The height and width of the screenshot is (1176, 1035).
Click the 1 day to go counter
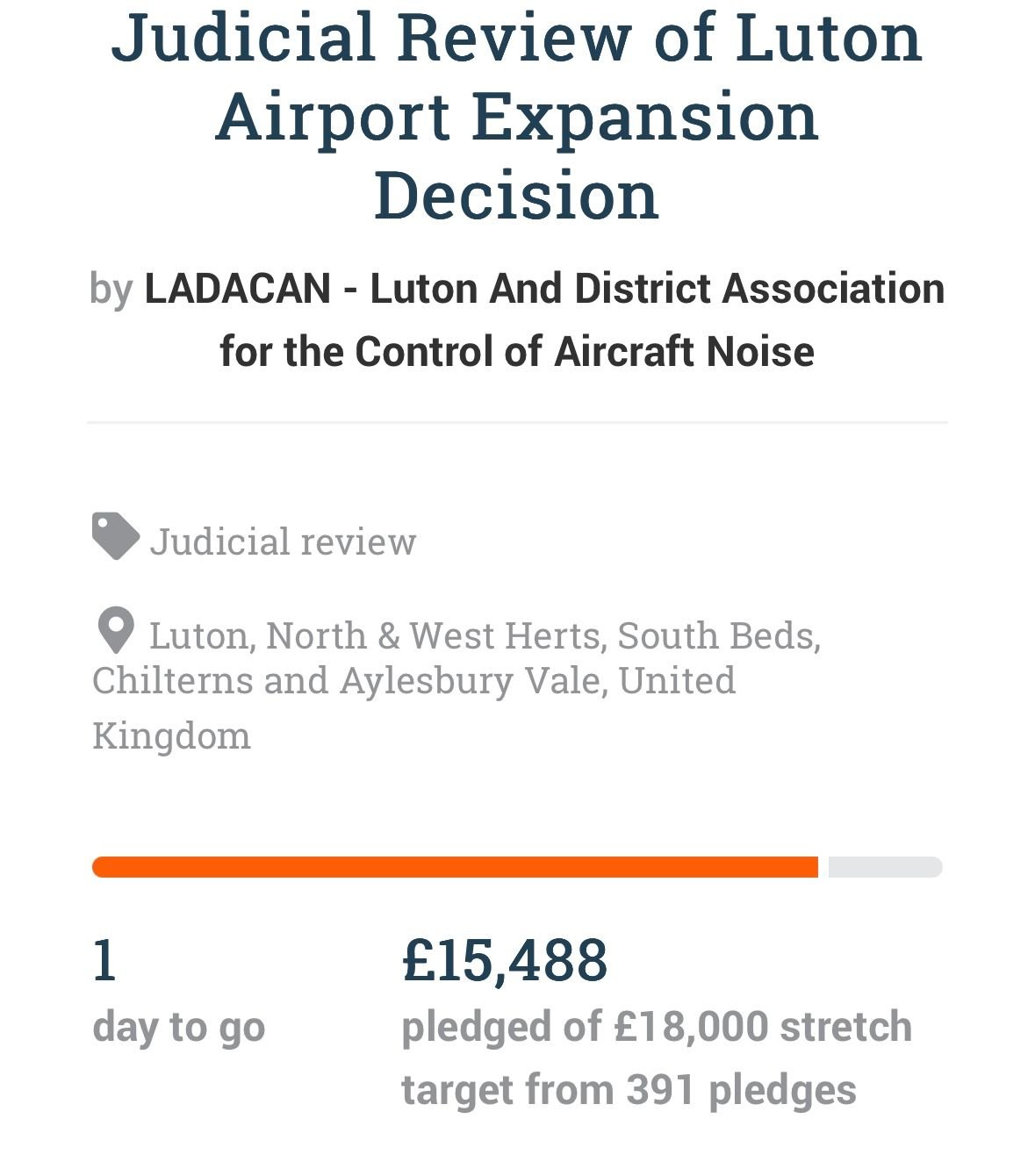(101, 959)
